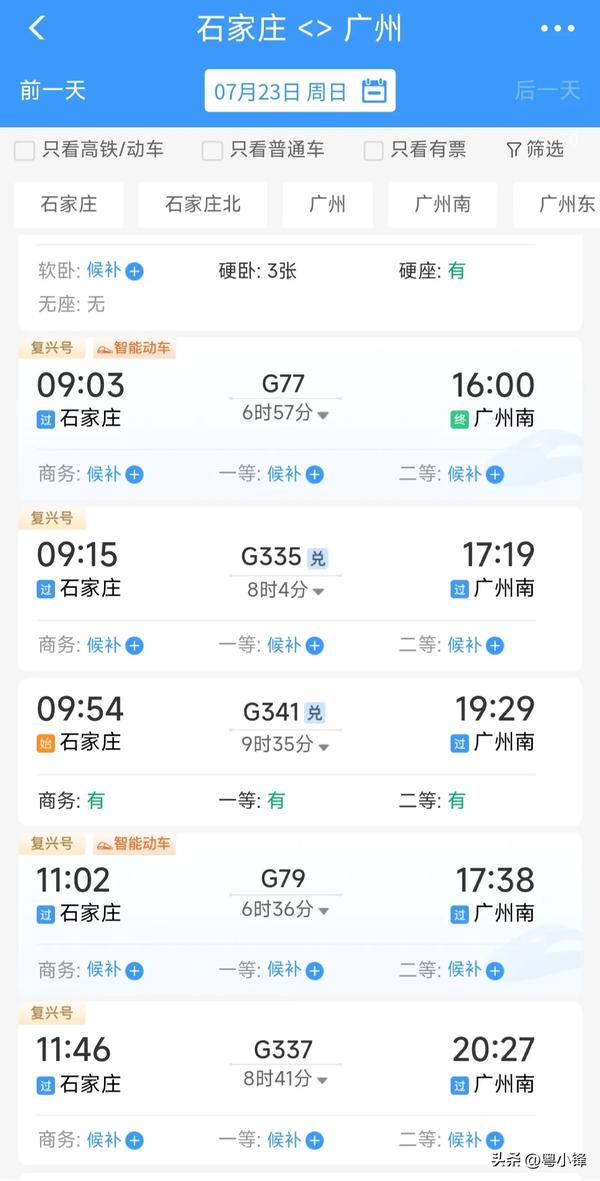Expand the G341 9时35分 stops dropdown

pos(285,745)
